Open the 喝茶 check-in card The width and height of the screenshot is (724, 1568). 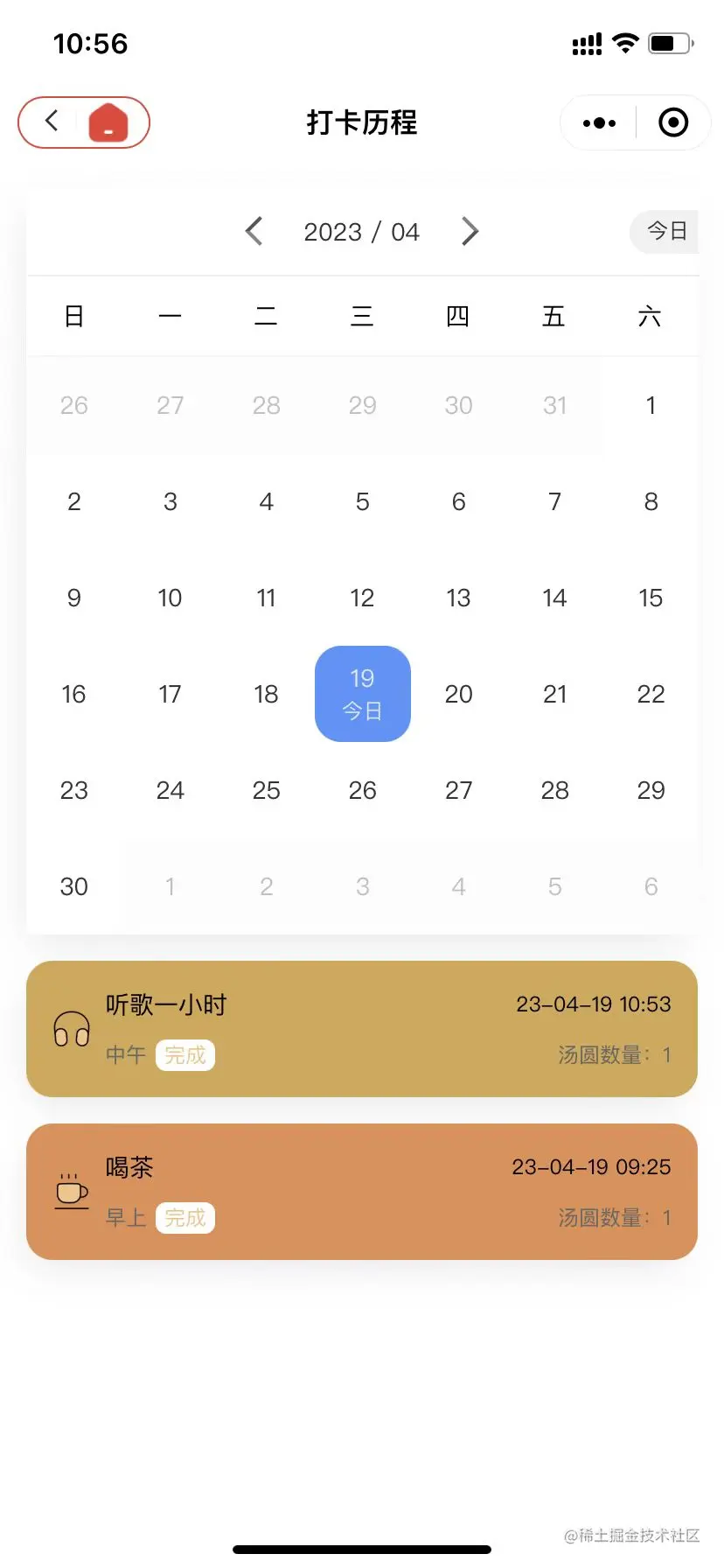362,1192
